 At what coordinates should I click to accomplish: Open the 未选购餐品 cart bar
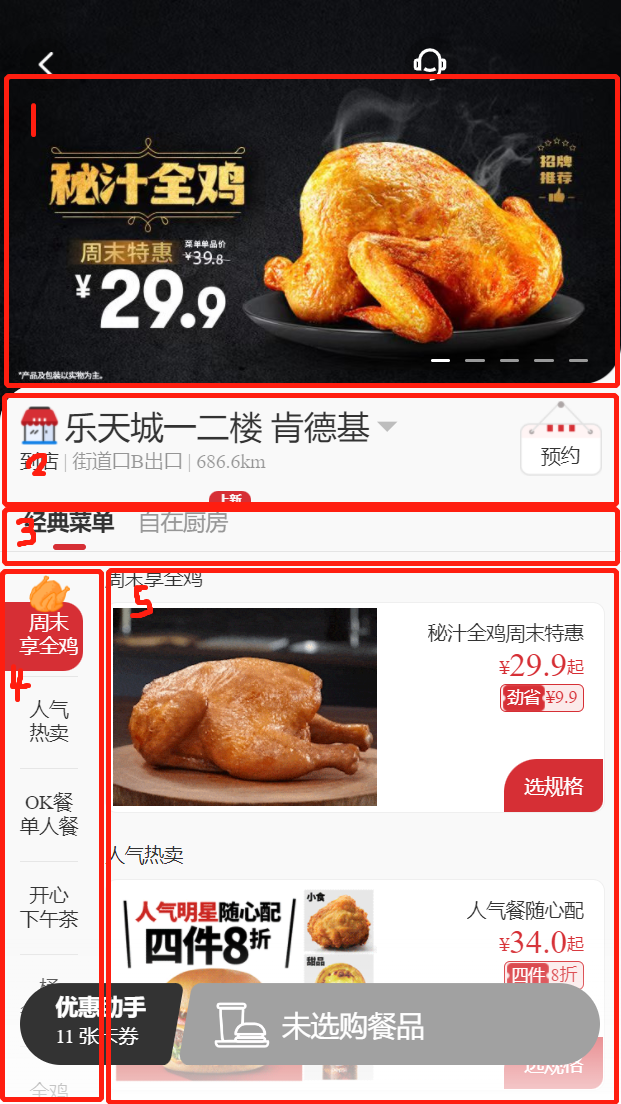(390, 1026)
